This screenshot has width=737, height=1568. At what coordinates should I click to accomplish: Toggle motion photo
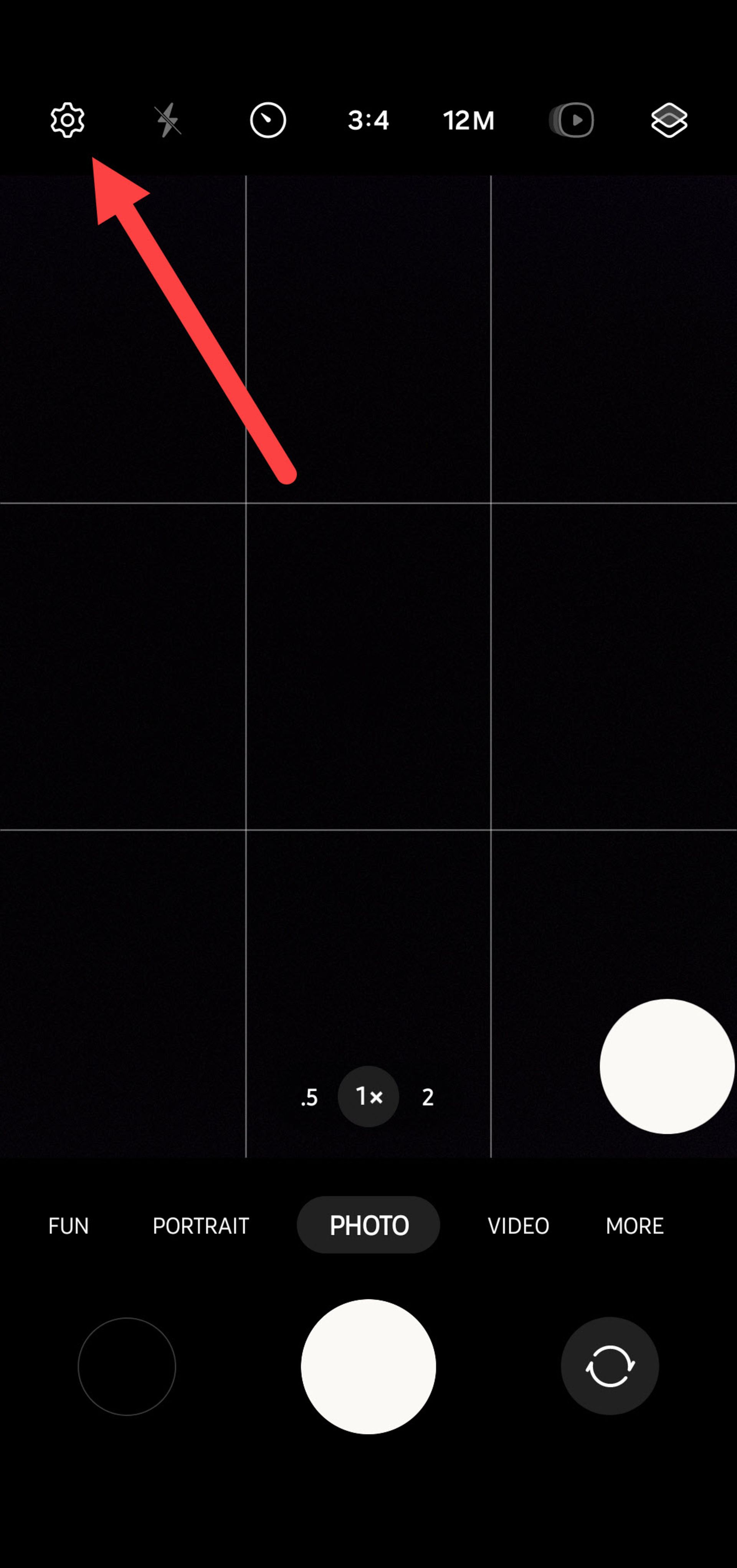pyautogui.click(x=572, y=120)
